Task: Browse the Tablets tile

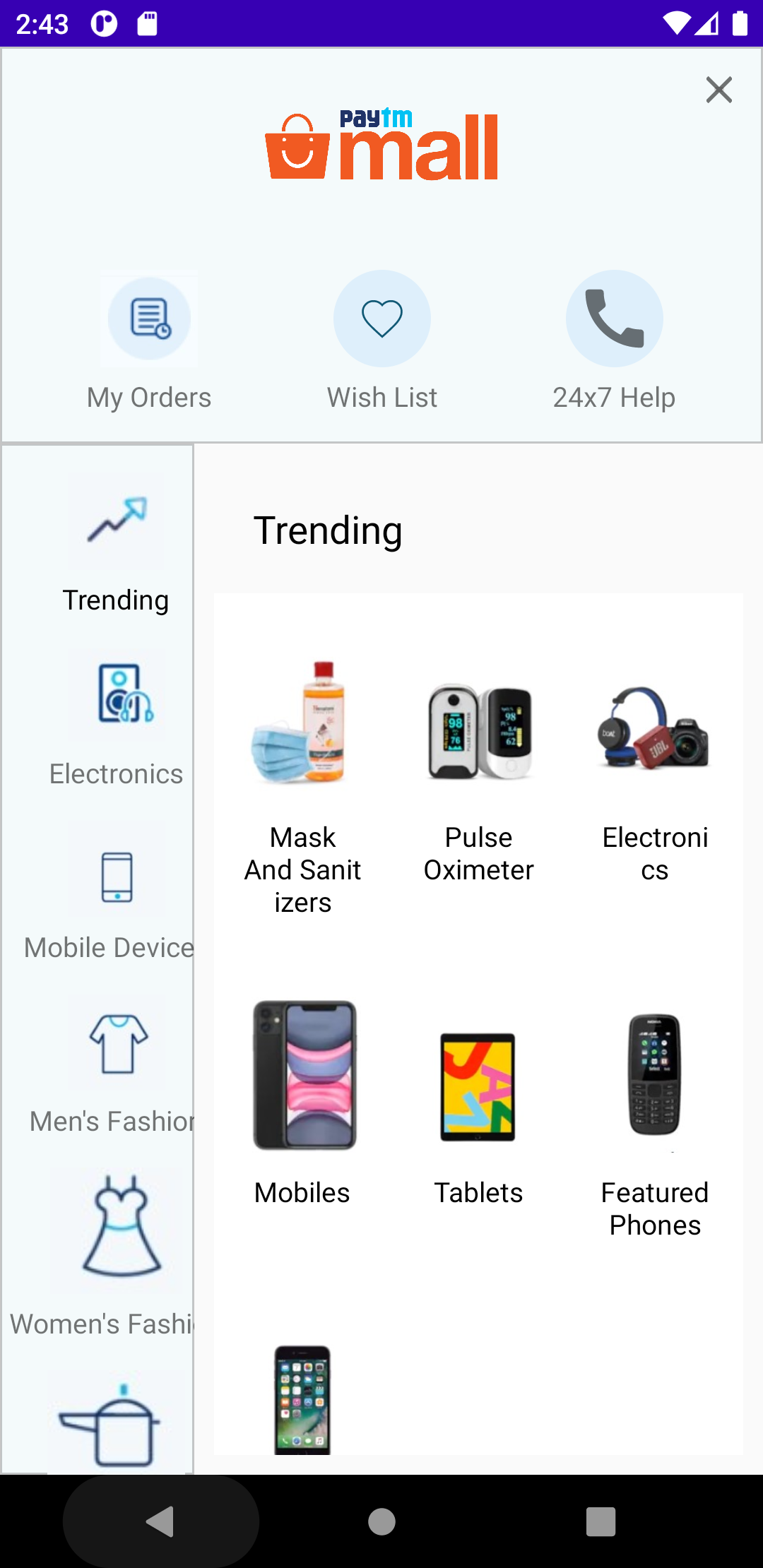Action: click(478, 1116)
